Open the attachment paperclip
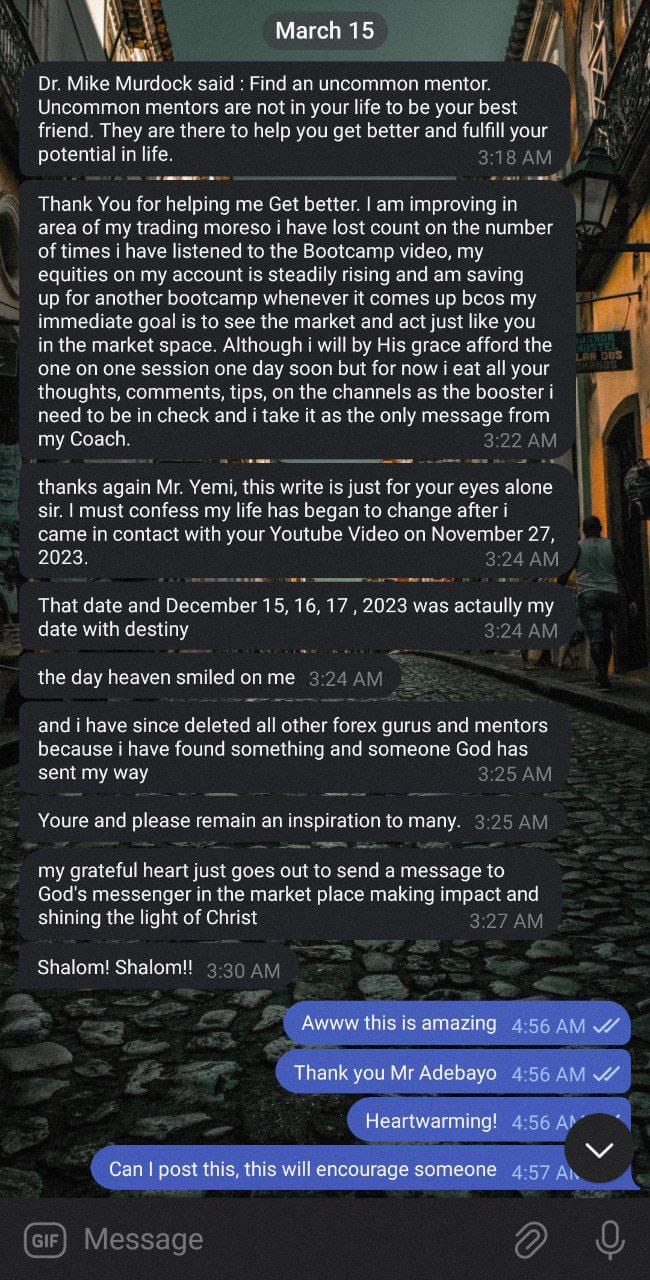The image size is (650, 1280). coord(531,1241)
